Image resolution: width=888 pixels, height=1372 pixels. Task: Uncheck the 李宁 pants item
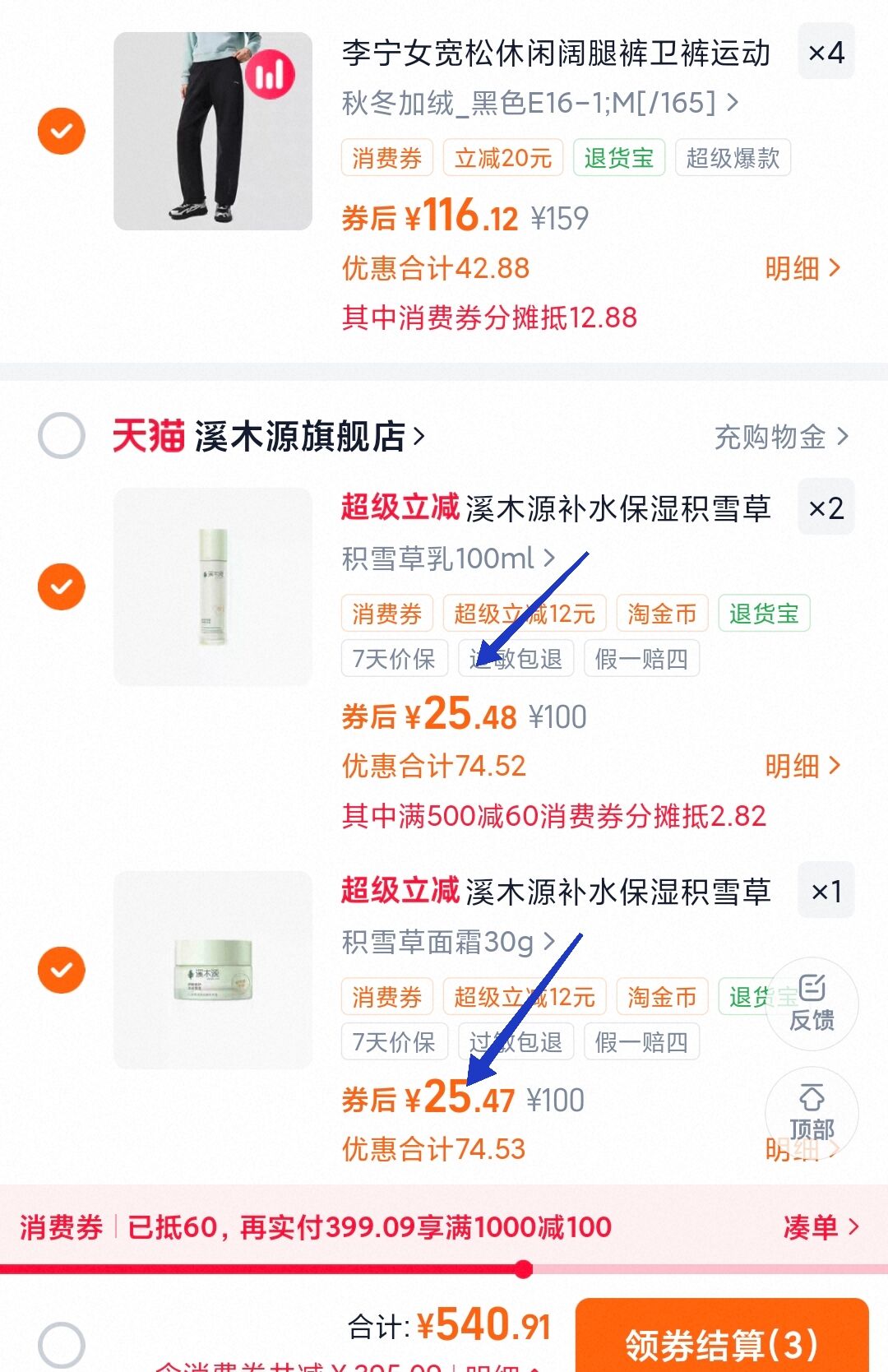62,131
